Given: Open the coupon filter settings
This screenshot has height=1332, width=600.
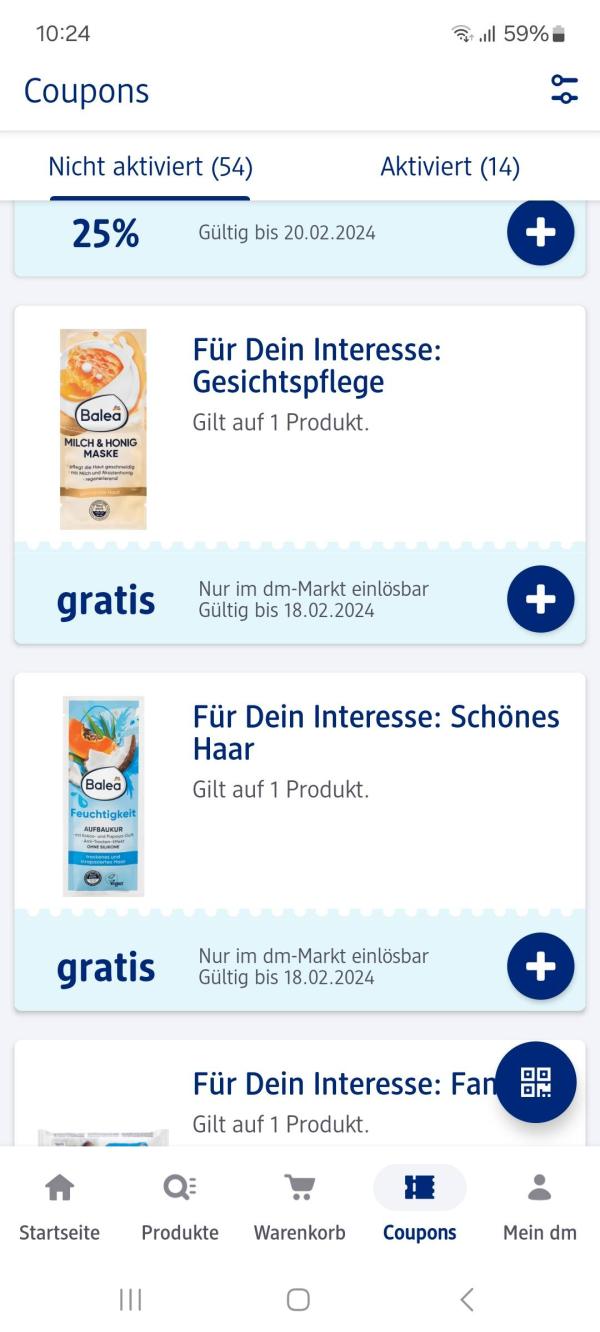Looking at the screenshot, I should [x=564, y=89].
